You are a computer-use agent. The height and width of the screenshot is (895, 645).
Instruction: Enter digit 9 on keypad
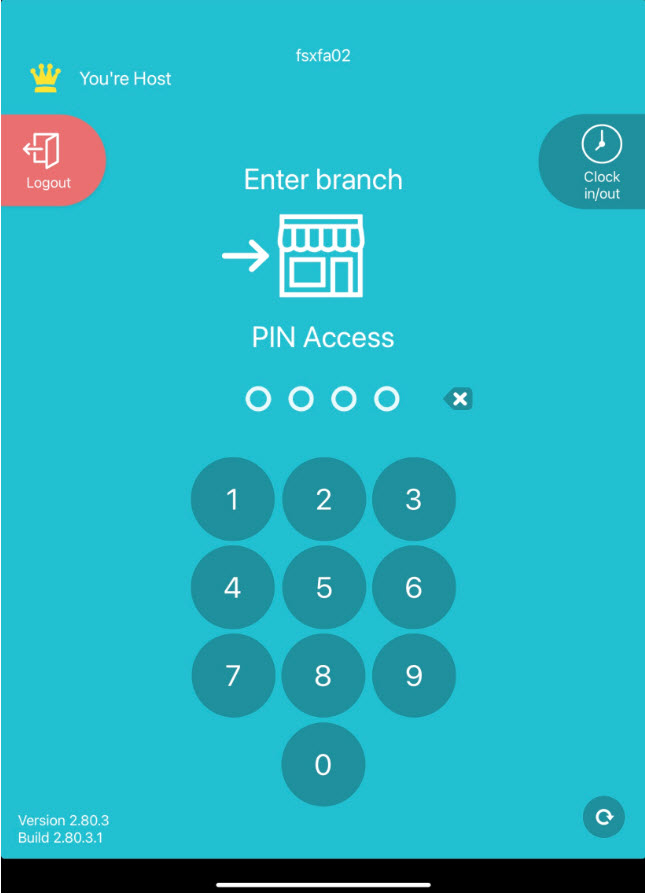coord(413,675)
